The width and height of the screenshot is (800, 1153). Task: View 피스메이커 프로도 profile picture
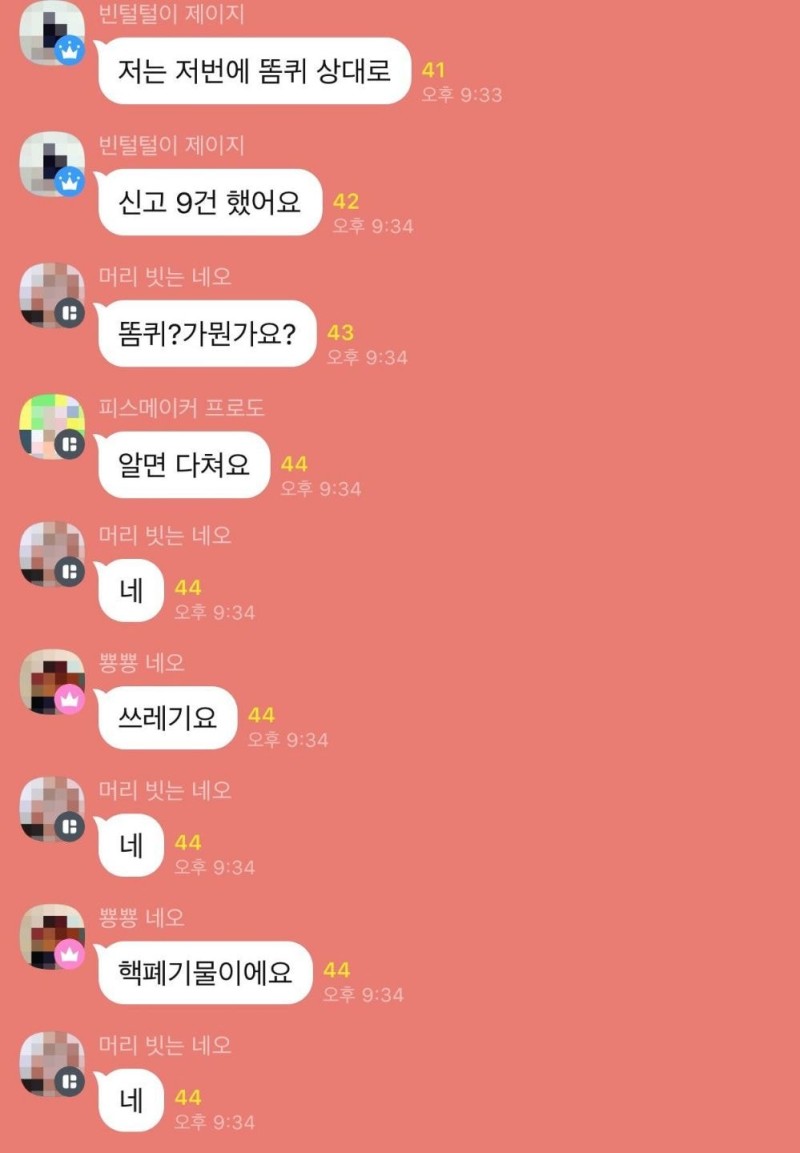[x=51, y=426]
